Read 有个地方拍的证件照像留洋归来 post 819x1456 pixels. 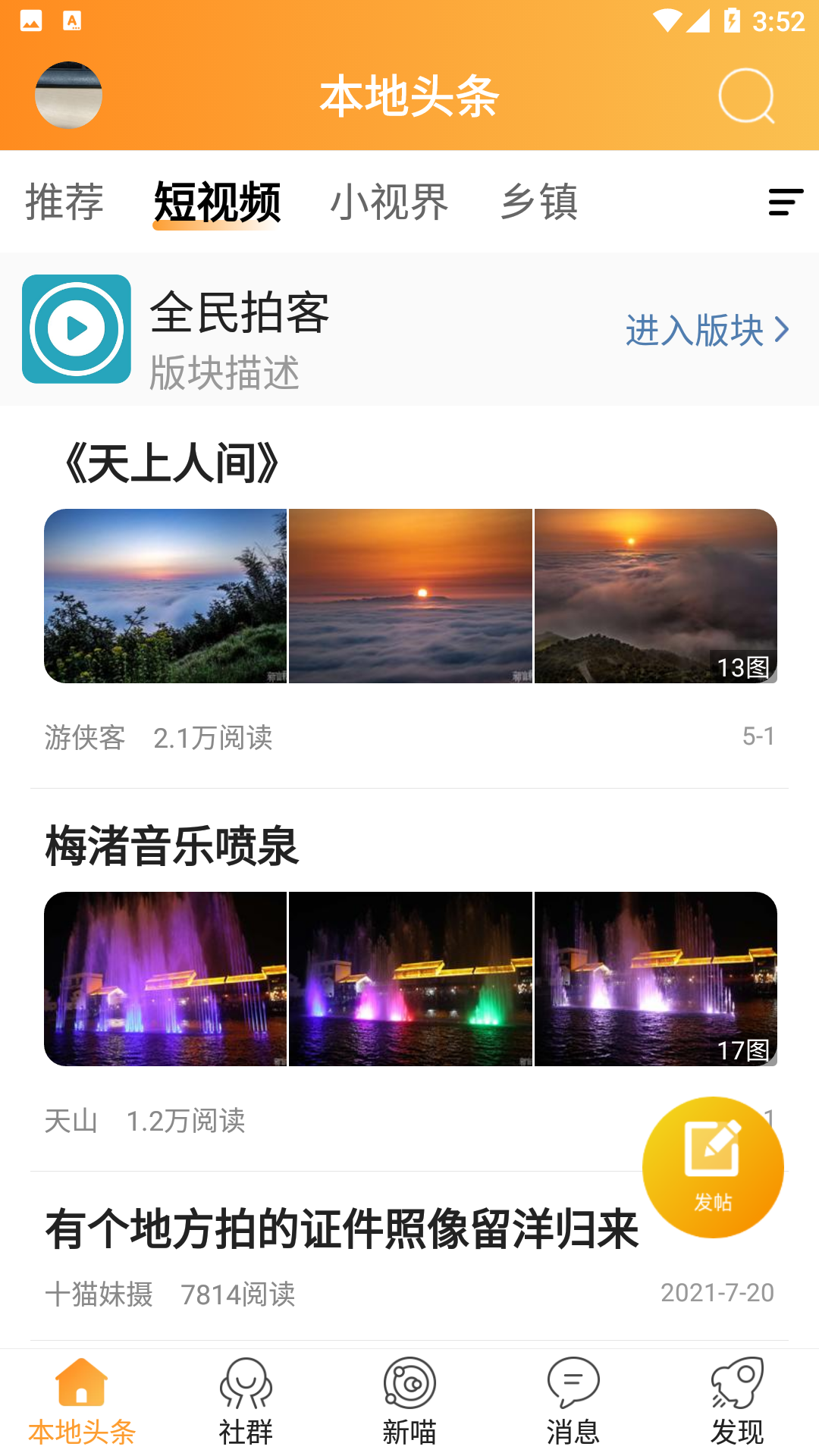click(341, 1229)
